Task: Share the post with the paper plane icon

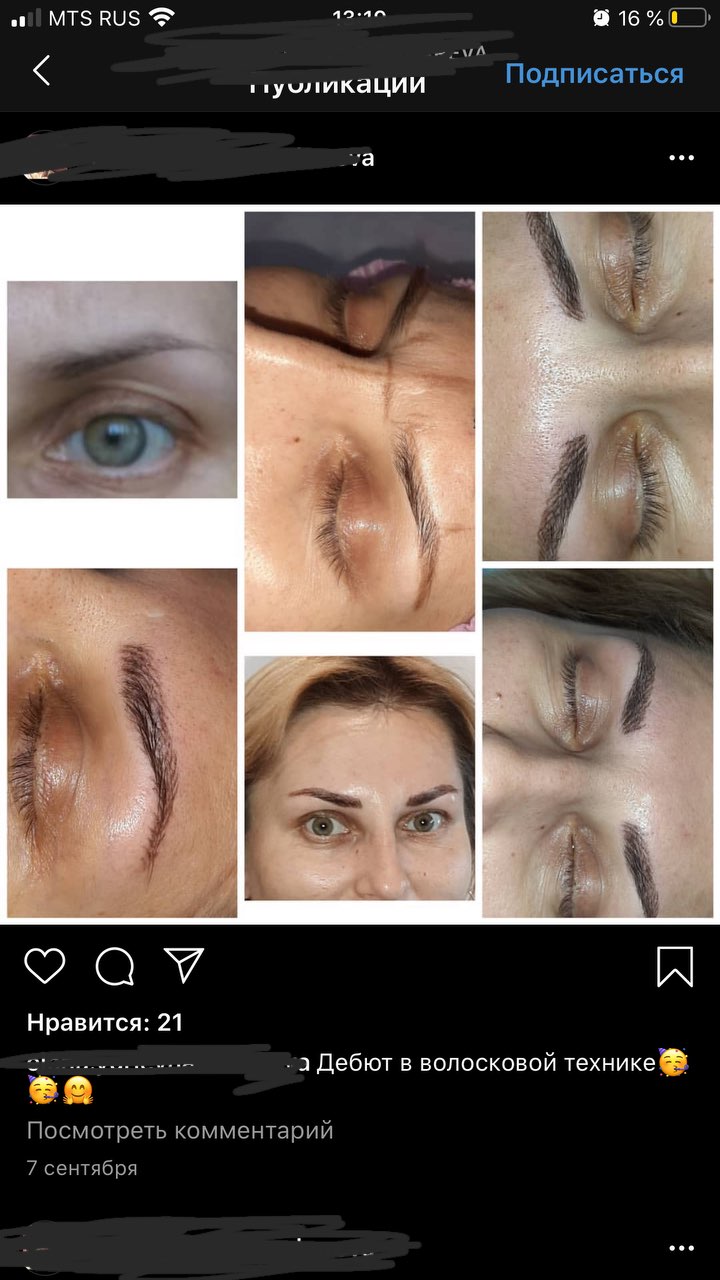Action: coord(184,965)
